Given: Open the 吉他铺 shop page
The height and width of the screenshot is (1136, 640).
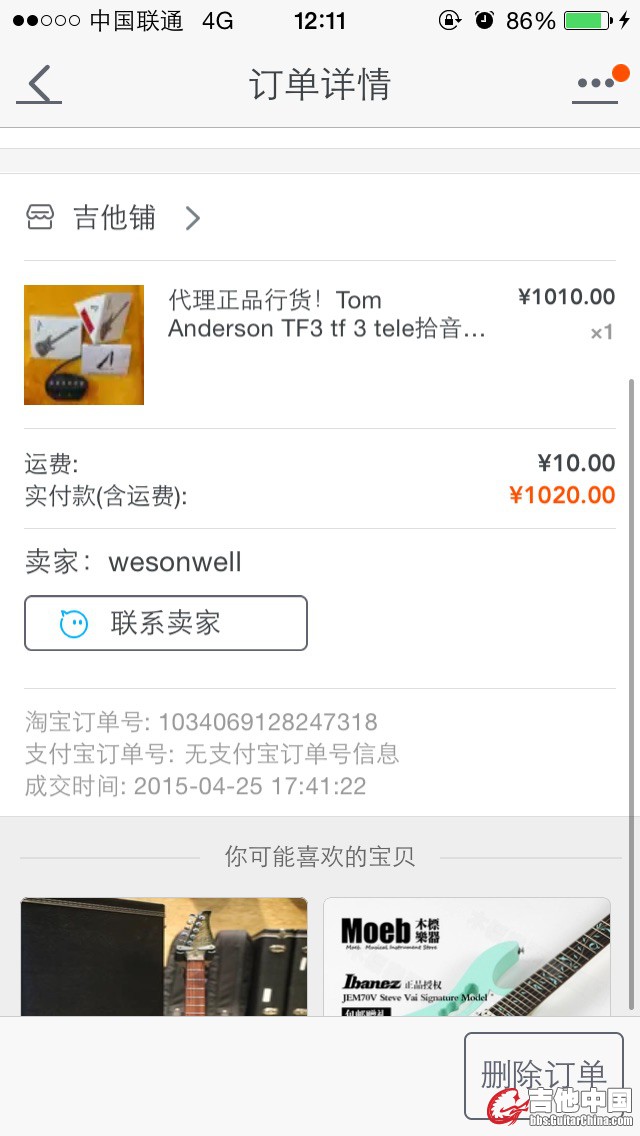Looking at the screenshot, I should pos(114,217).
